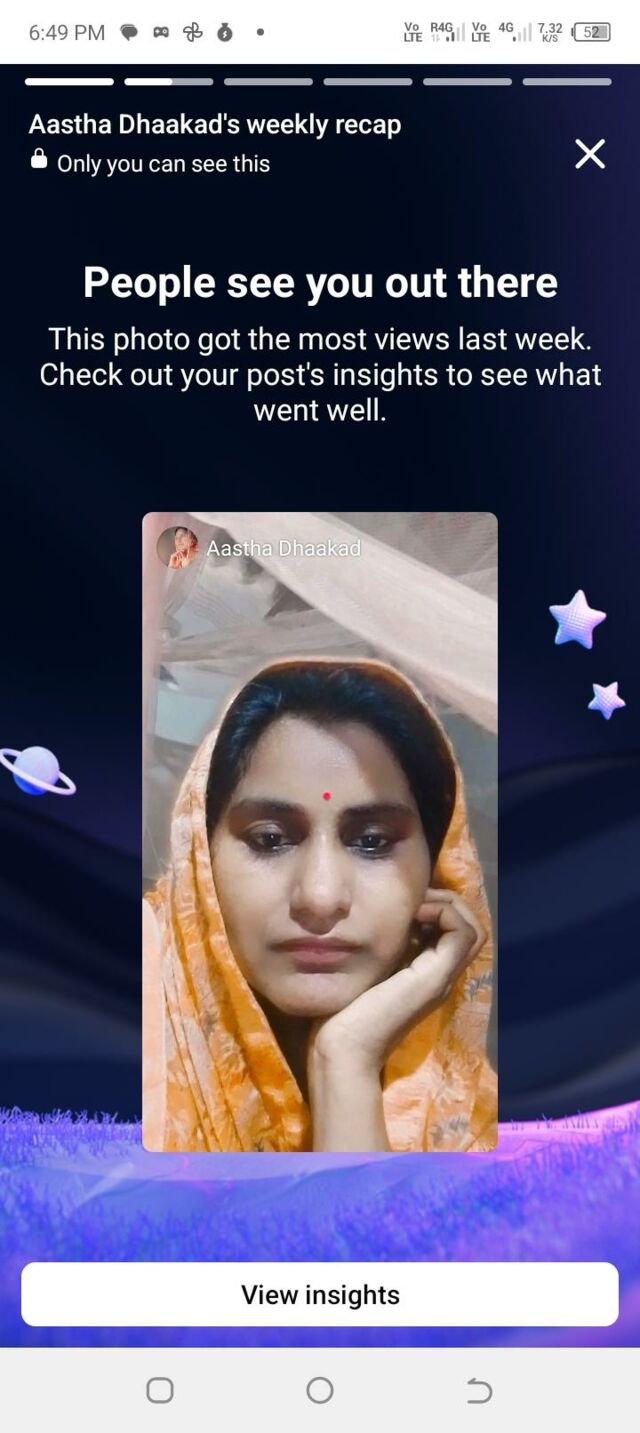Screen dimensions: 640x1433
Task: Go to the phone's home screen
Action: (x=320, y=1390)
